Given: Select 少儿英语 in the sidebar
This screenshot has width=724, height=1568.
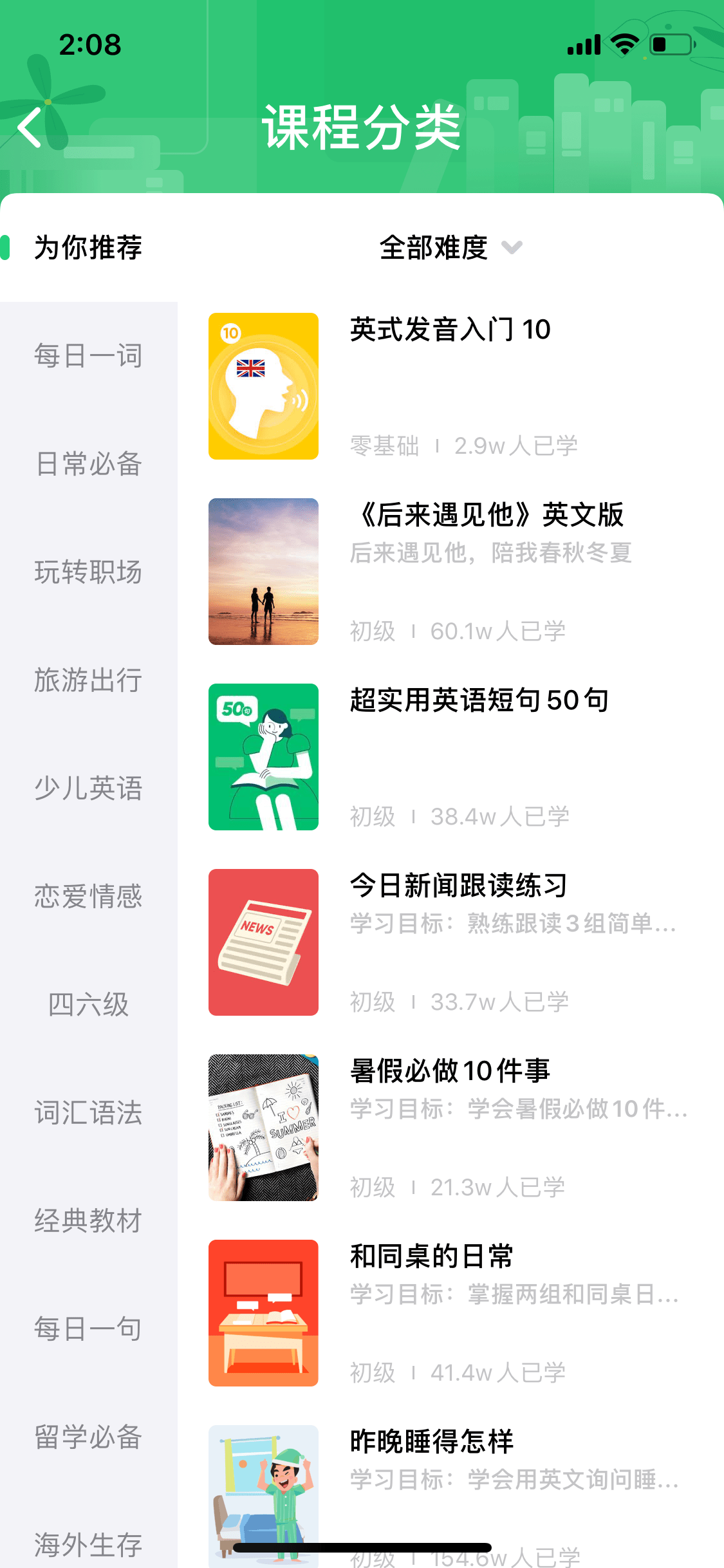Looking at the screenshot, I should pyautogui.click(x=88, y=789).
